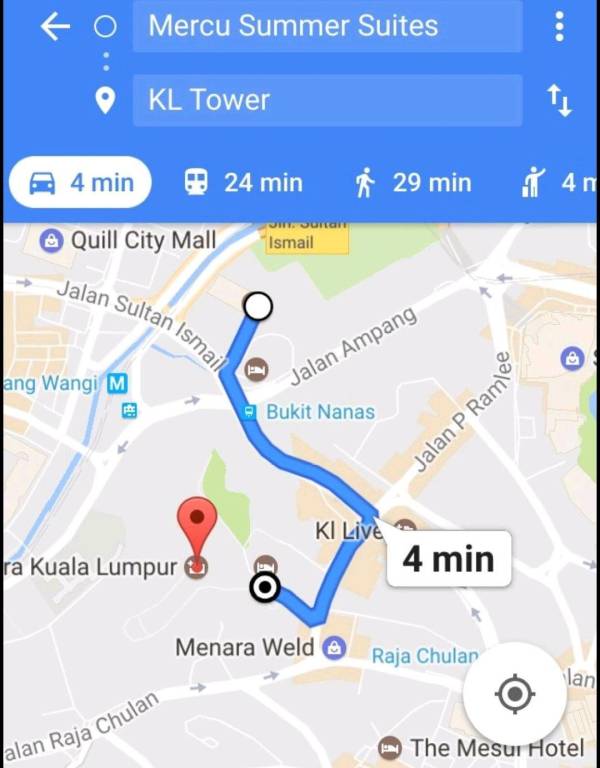Go back from directions
The image size is (600, 768).
55,27
